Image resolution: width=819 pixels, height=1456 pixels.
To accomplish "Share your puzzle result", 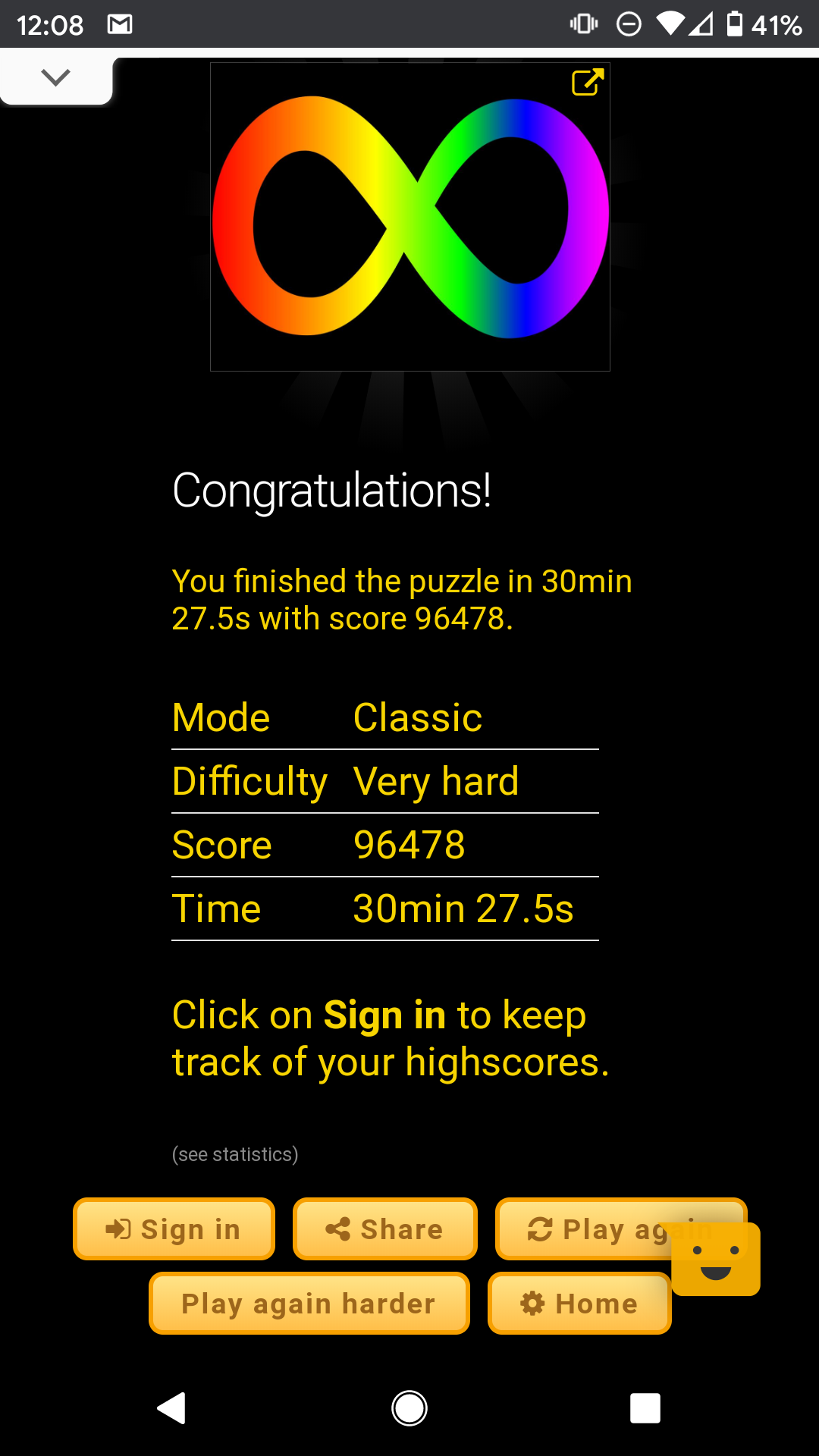I will pos(385,1228).
